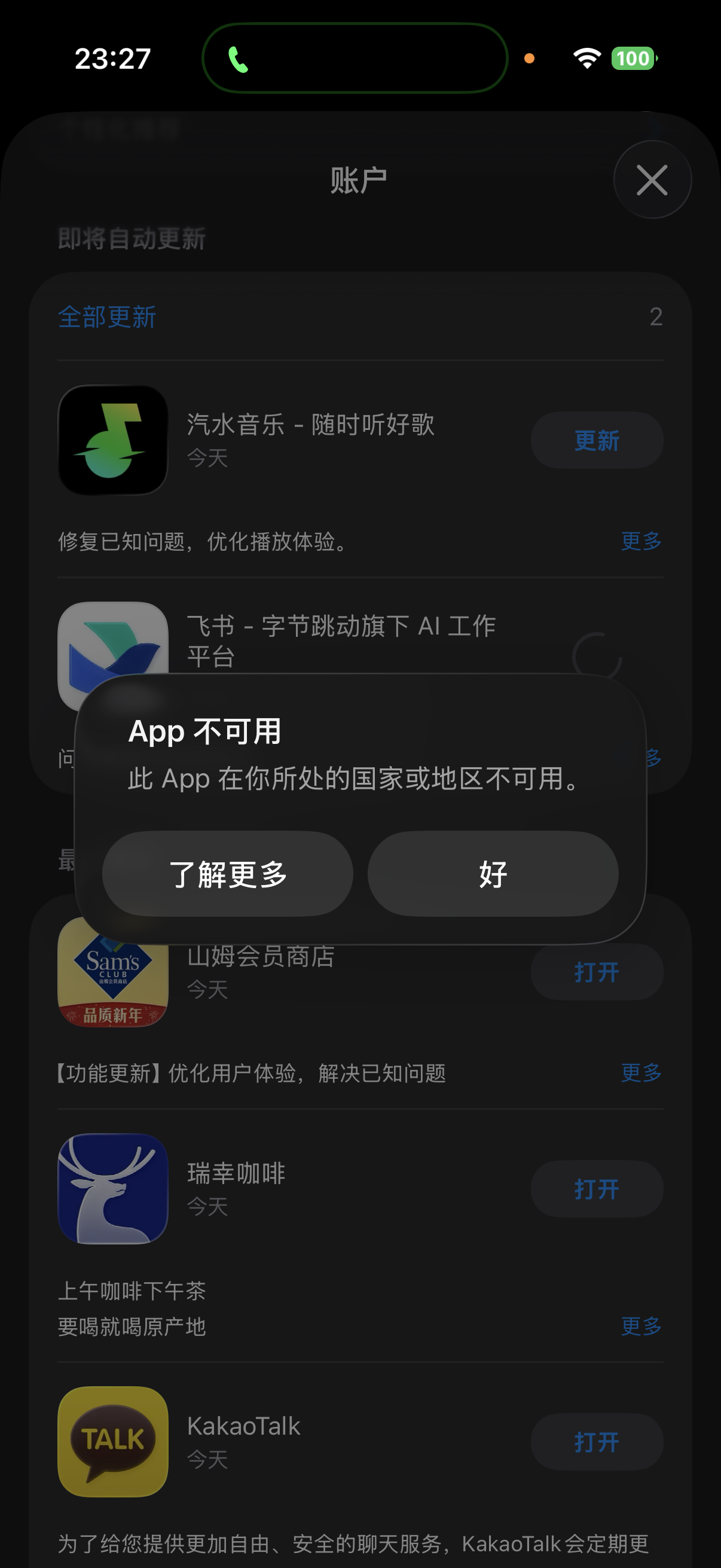
Task: Open 山姆会员商店 app
Action: (596, 971)
